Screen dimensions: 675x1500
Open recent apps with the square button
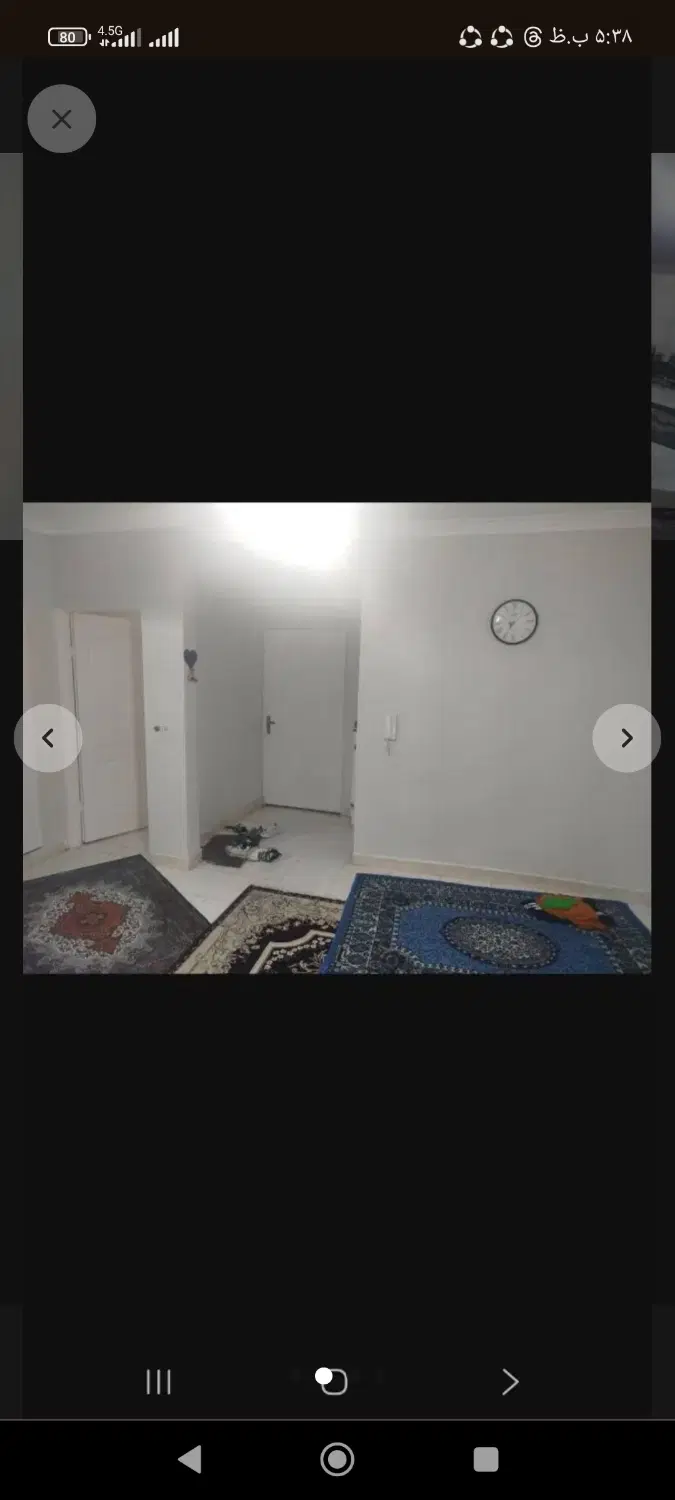click(x=486, y=1459)
